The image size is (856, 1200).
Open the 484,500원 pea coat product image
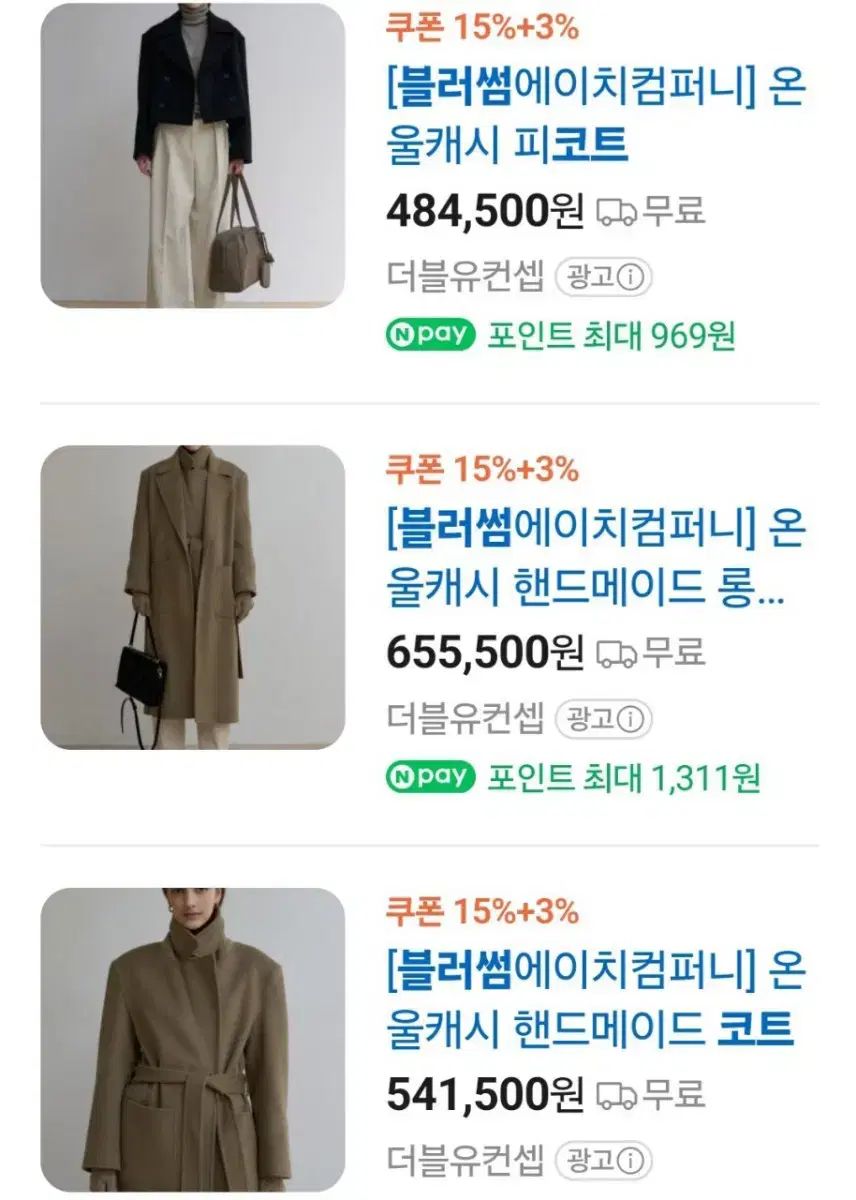click(192, 155)
